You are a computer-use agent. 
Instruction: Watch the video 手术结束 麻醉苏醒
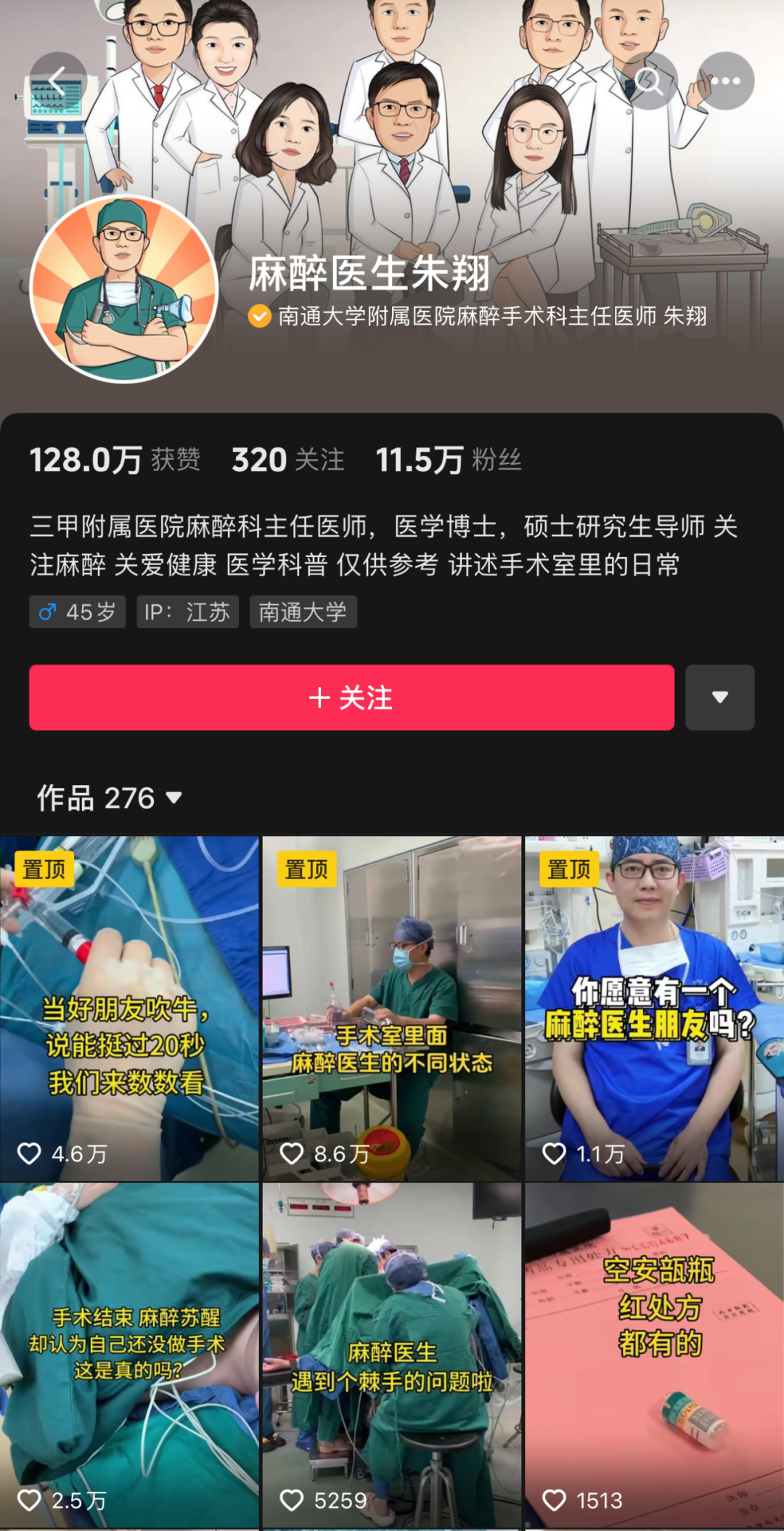pyautogui.click(x=129, y=1355)
